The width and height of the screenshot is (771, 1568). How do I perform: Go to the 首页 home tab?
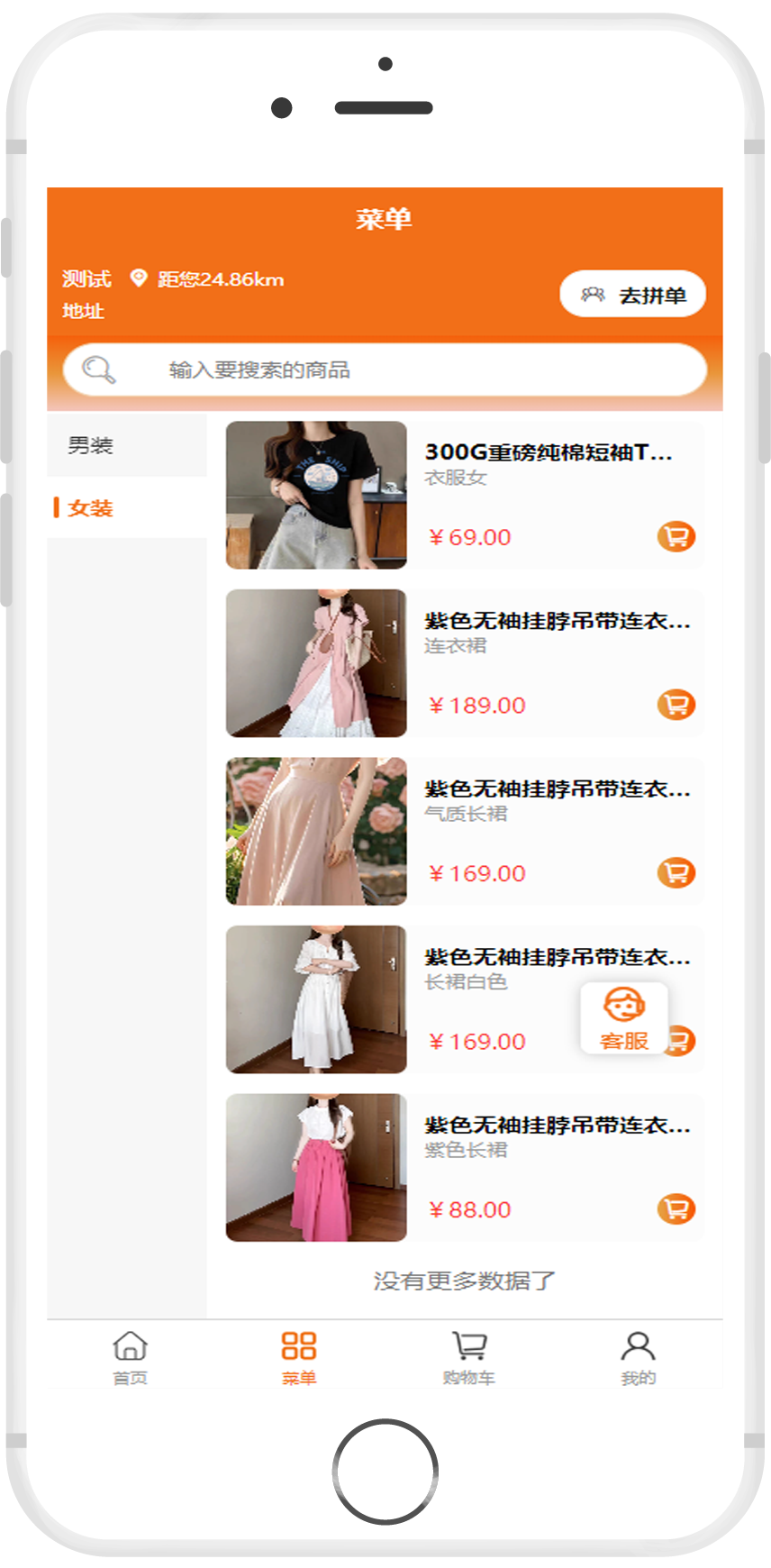click(131, 1356)
